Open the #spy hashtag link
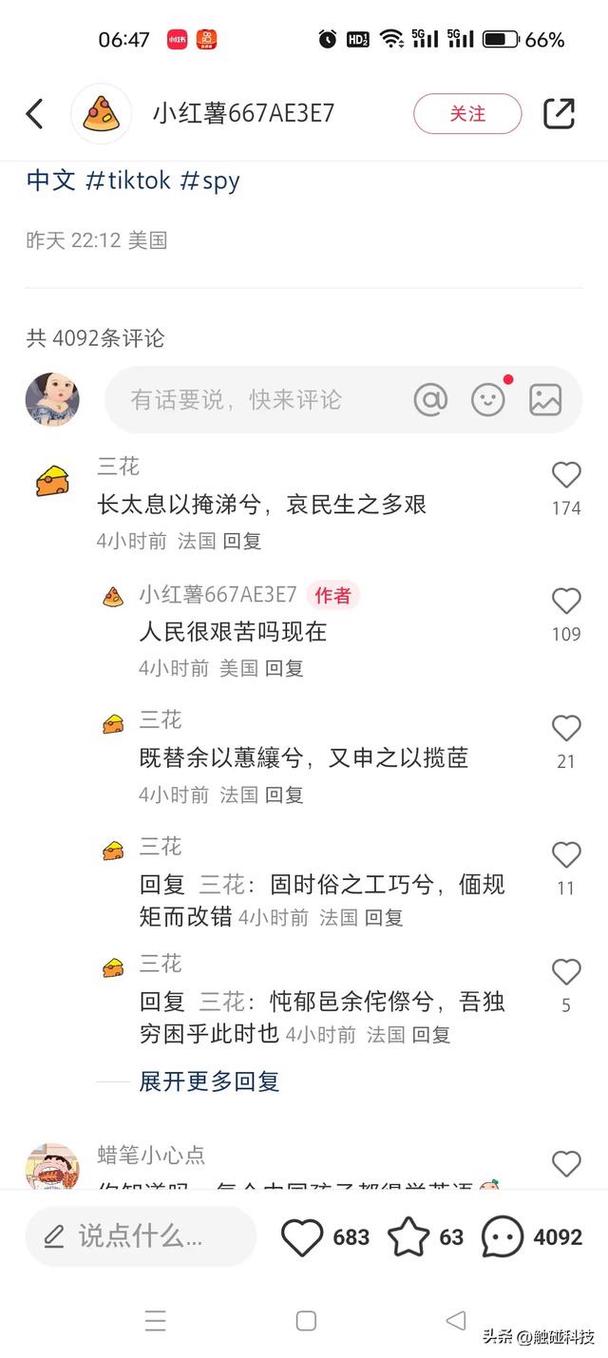This screenshot has width=608, height=1358. coord(209,181)
